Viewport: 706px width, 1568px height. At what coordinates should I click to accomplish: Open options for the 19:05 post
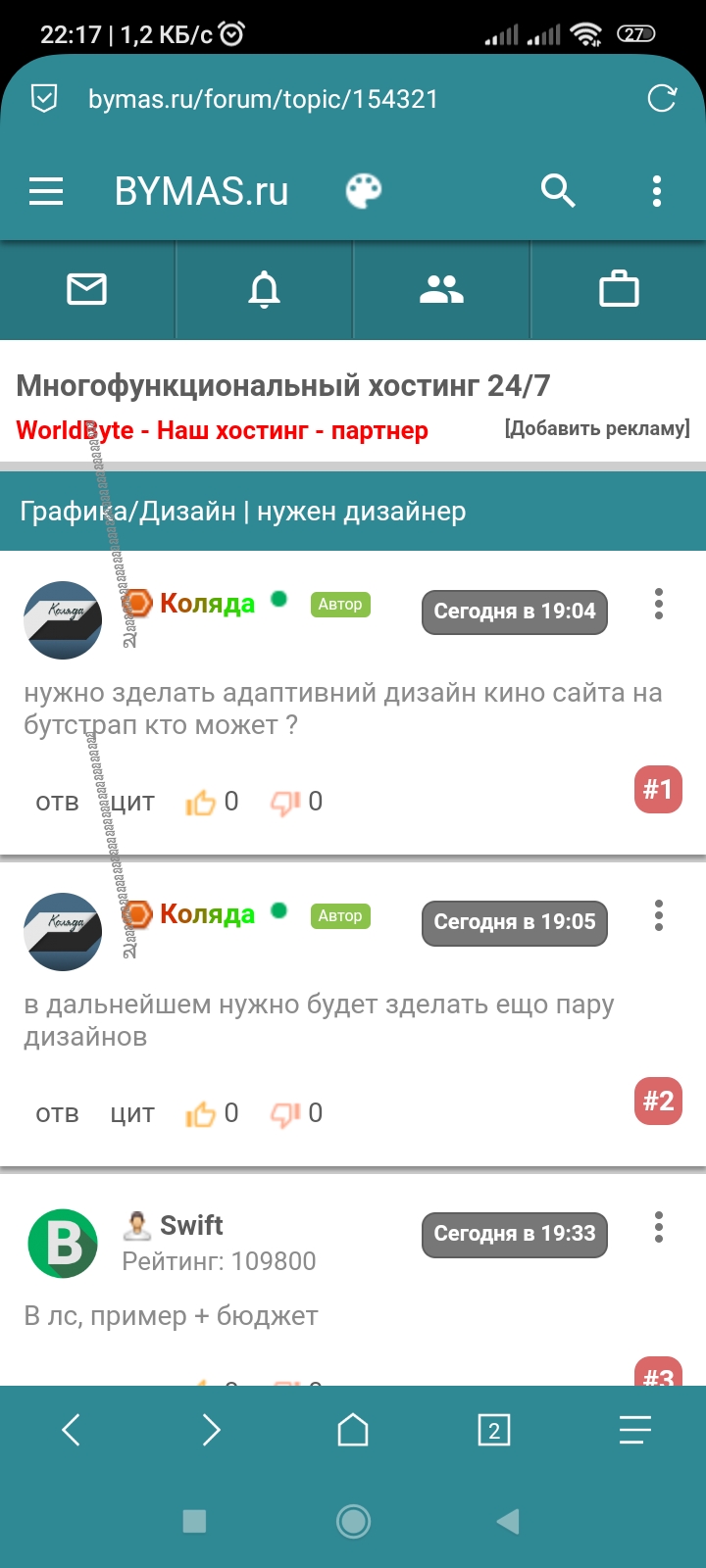tap(659, 915)
